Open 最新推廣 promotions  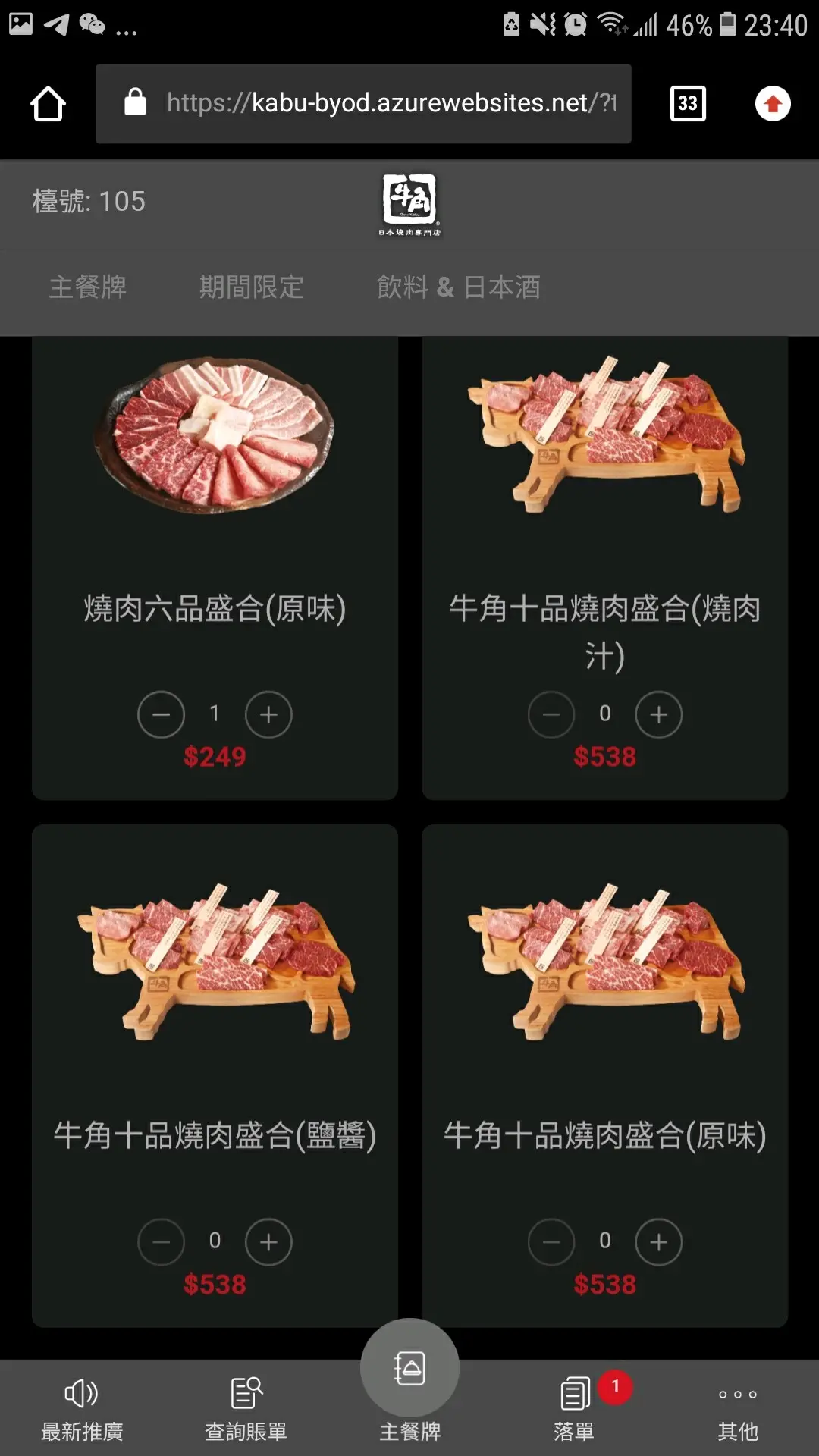(x=82, y=1409)
